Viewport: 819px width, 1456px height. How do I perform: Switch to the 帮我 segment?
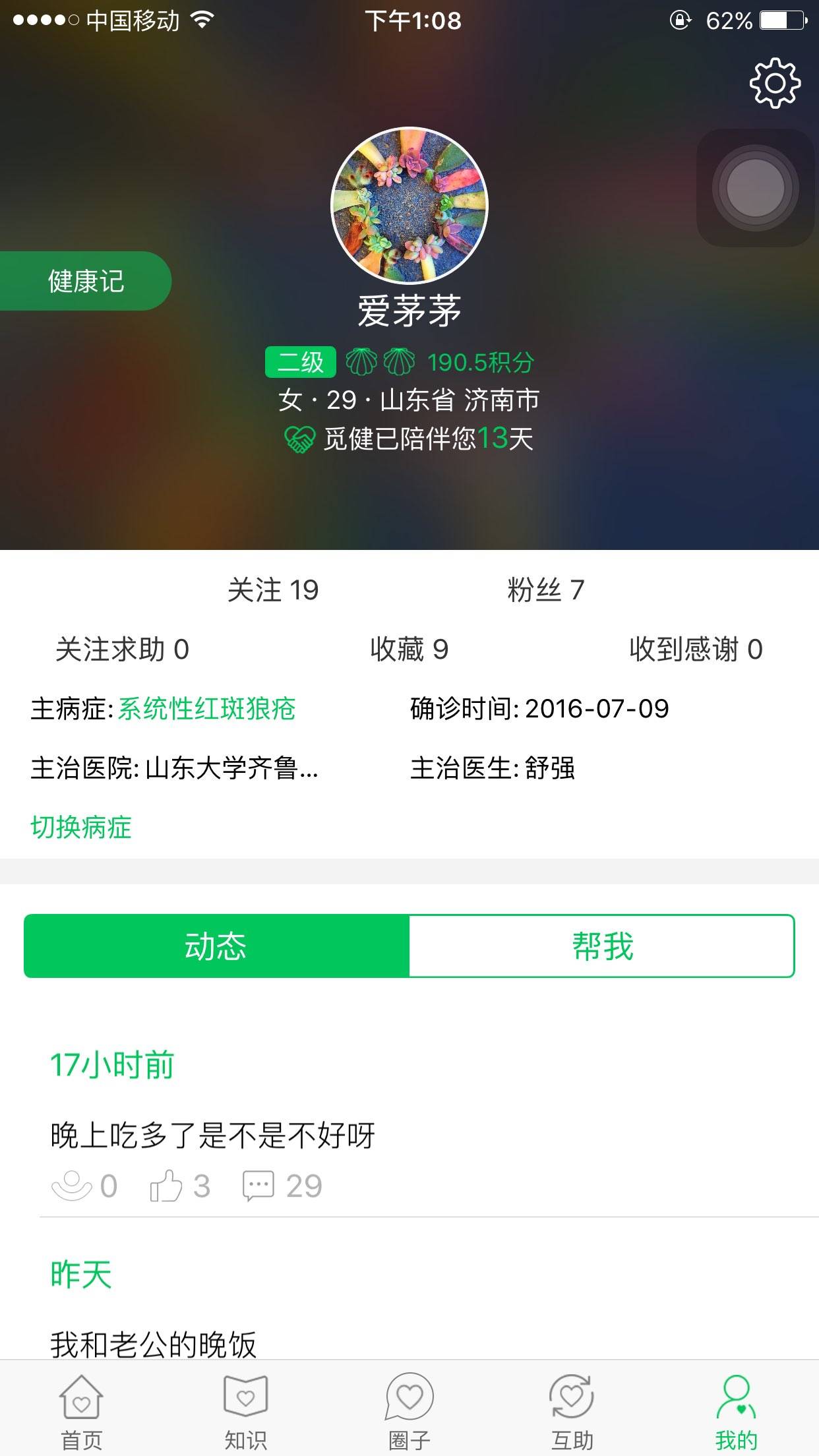click(602, 946)
